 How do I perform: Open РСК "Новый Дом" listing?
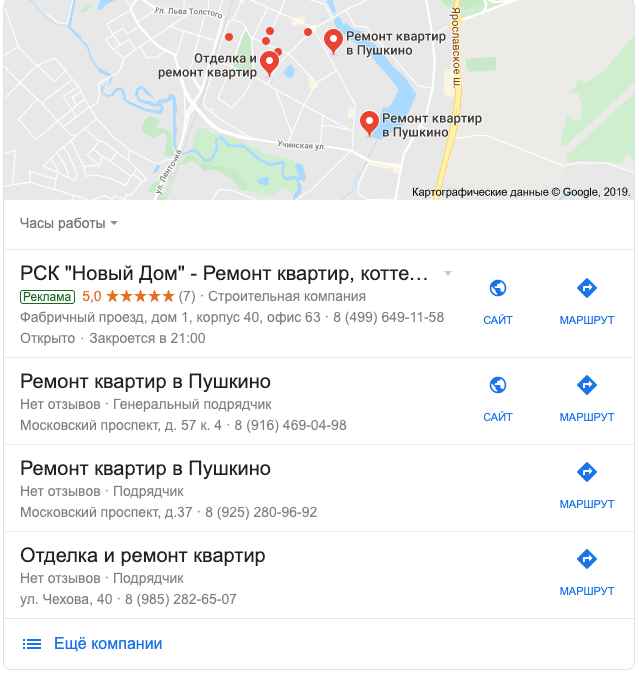(x=224, y=274)
